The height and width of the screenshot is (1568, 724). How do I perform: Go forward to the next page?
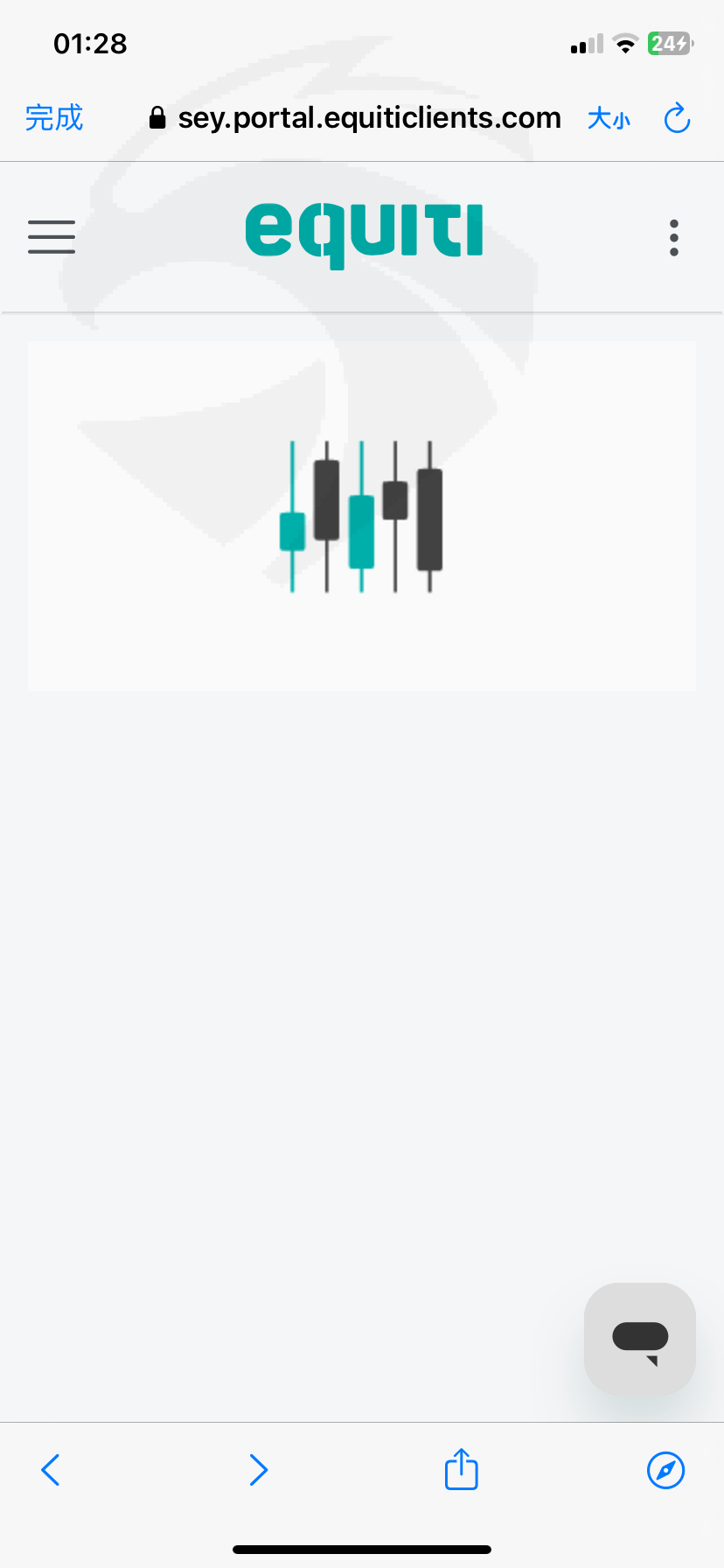coord(258,1470)
